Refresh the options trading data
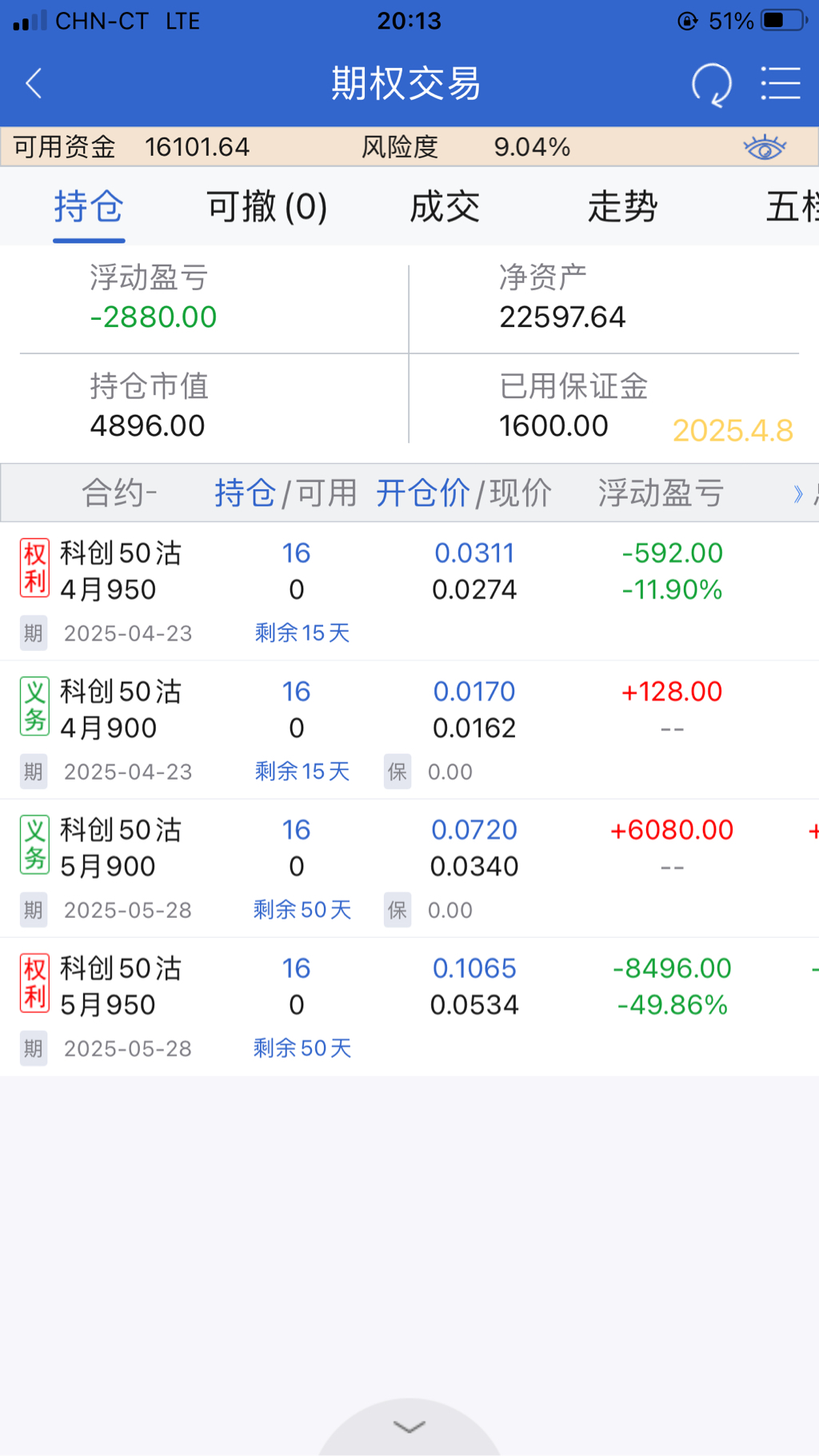Screen dimensions: 819x1456 click(711, 83)
